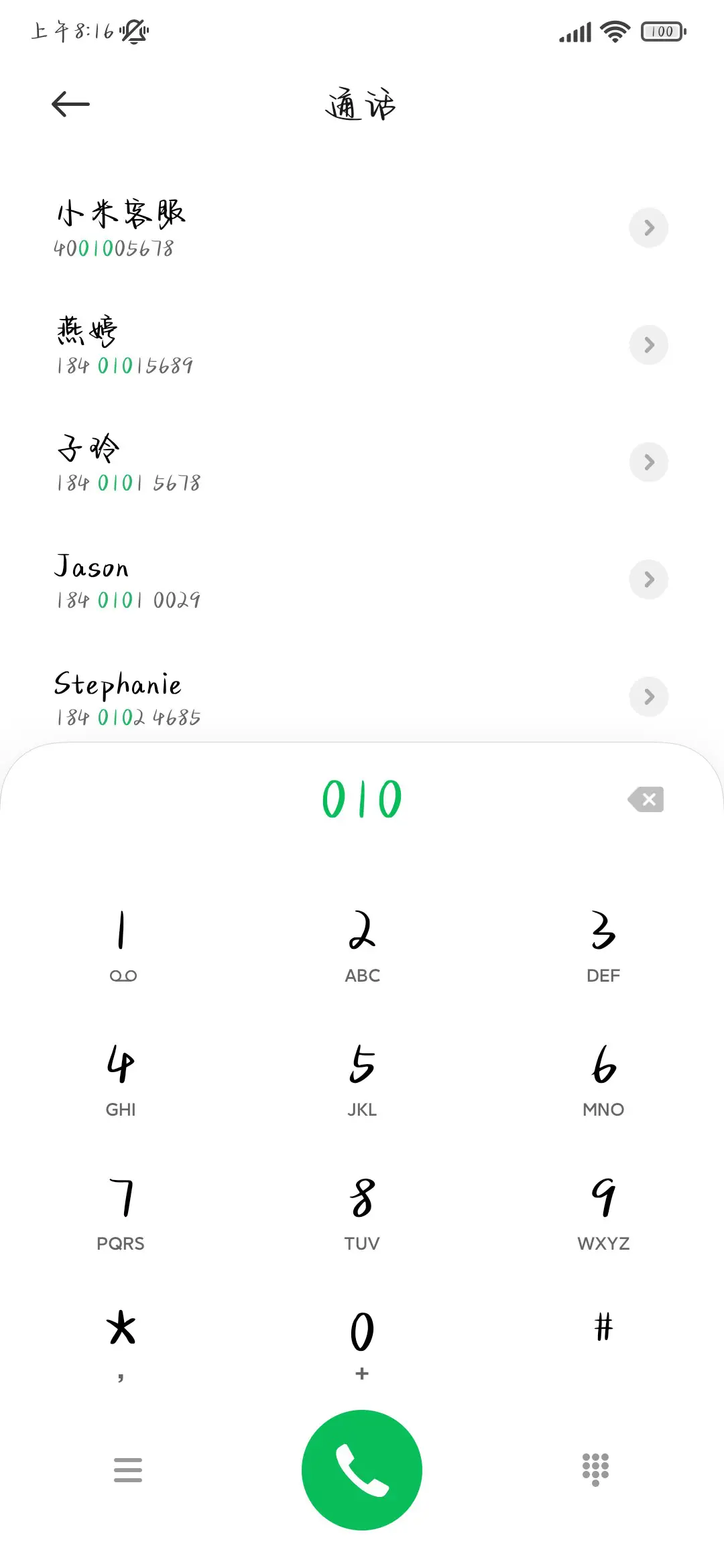Open 小米客服 contact entry
Image resolution: width=724 pixels, height=1568 pixels.
[268, 228]
